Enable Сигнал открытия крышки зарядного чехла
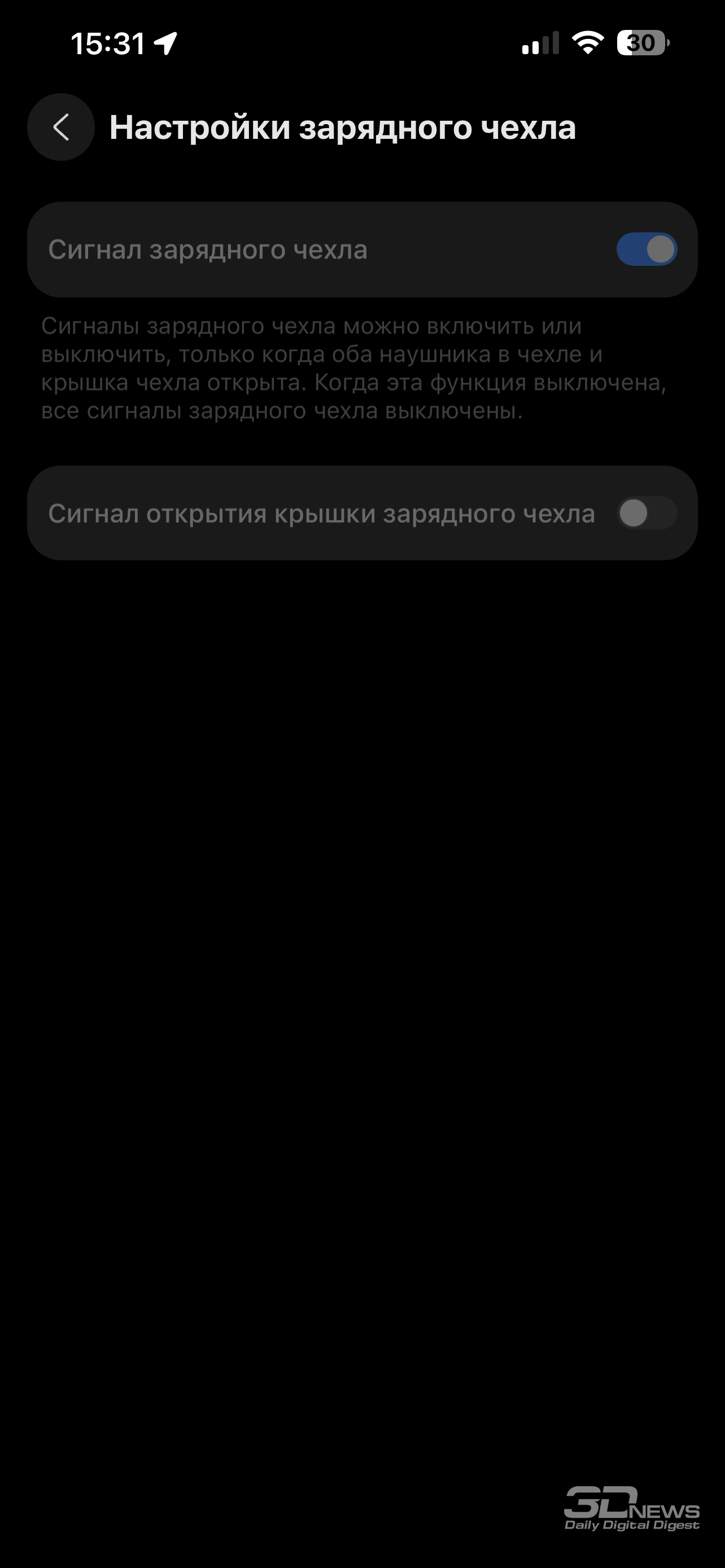 (x=647, y=513)
